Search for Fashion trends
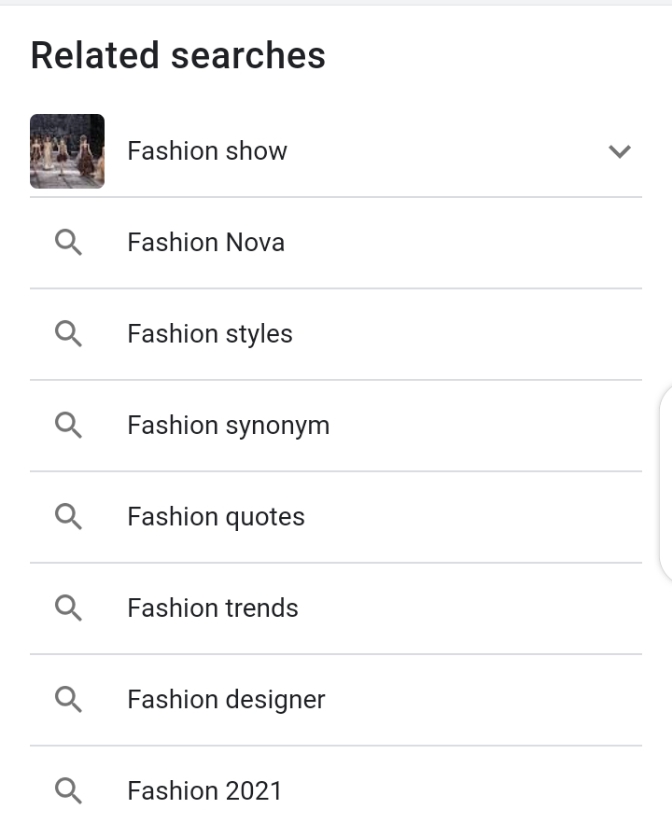The image size is (672, 827). coord(213,608)
